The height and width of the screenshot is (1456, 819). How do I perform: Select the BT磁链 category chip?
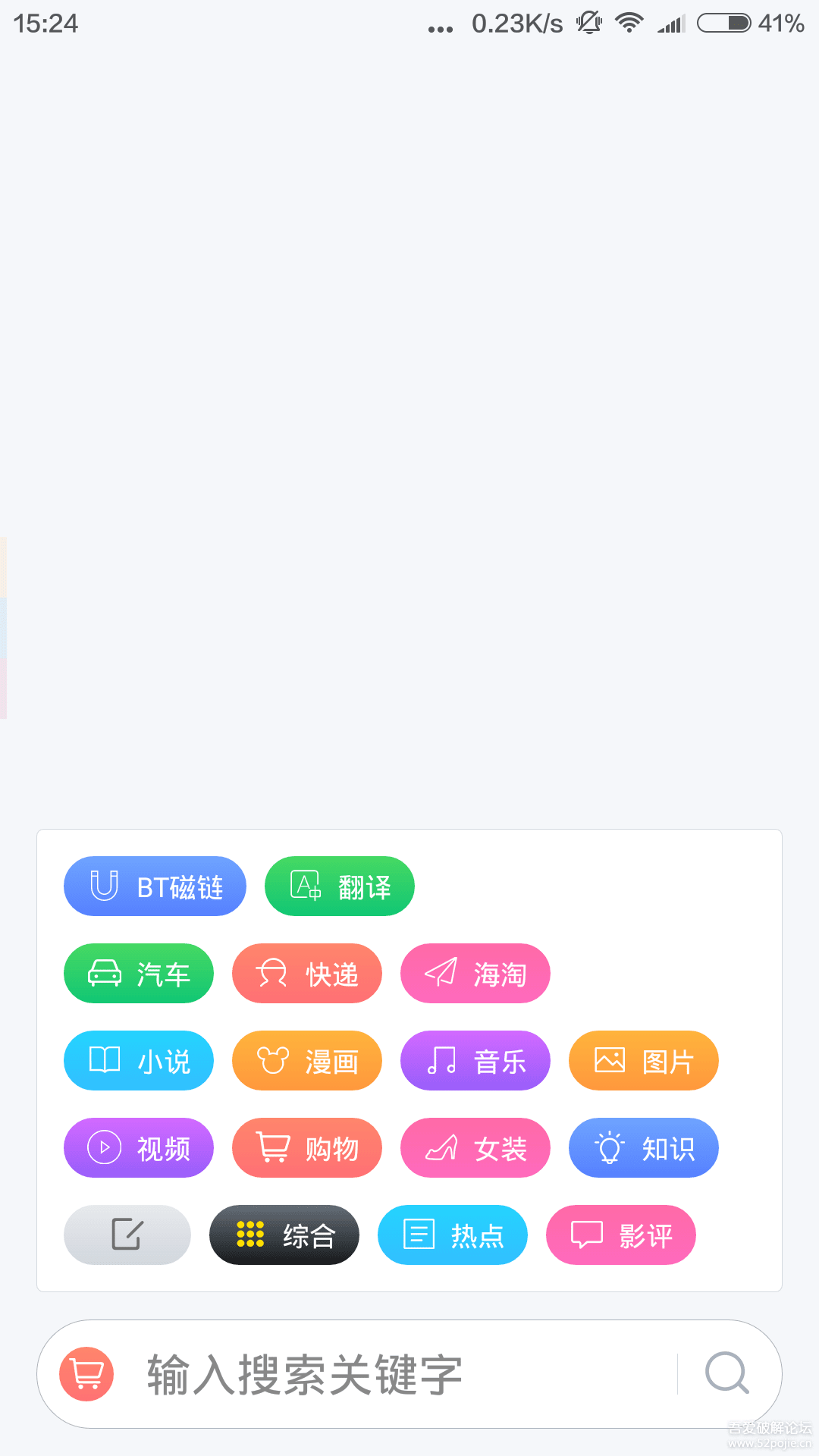click(155, 886)
